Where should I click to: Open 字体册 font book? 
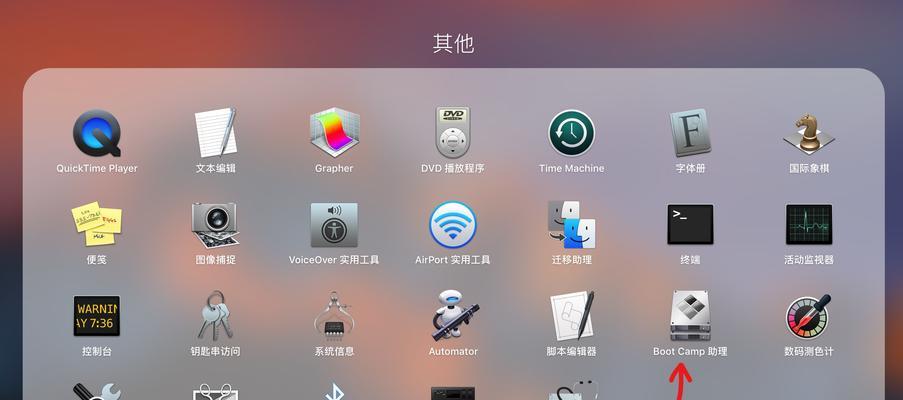[x=690, y=133]
